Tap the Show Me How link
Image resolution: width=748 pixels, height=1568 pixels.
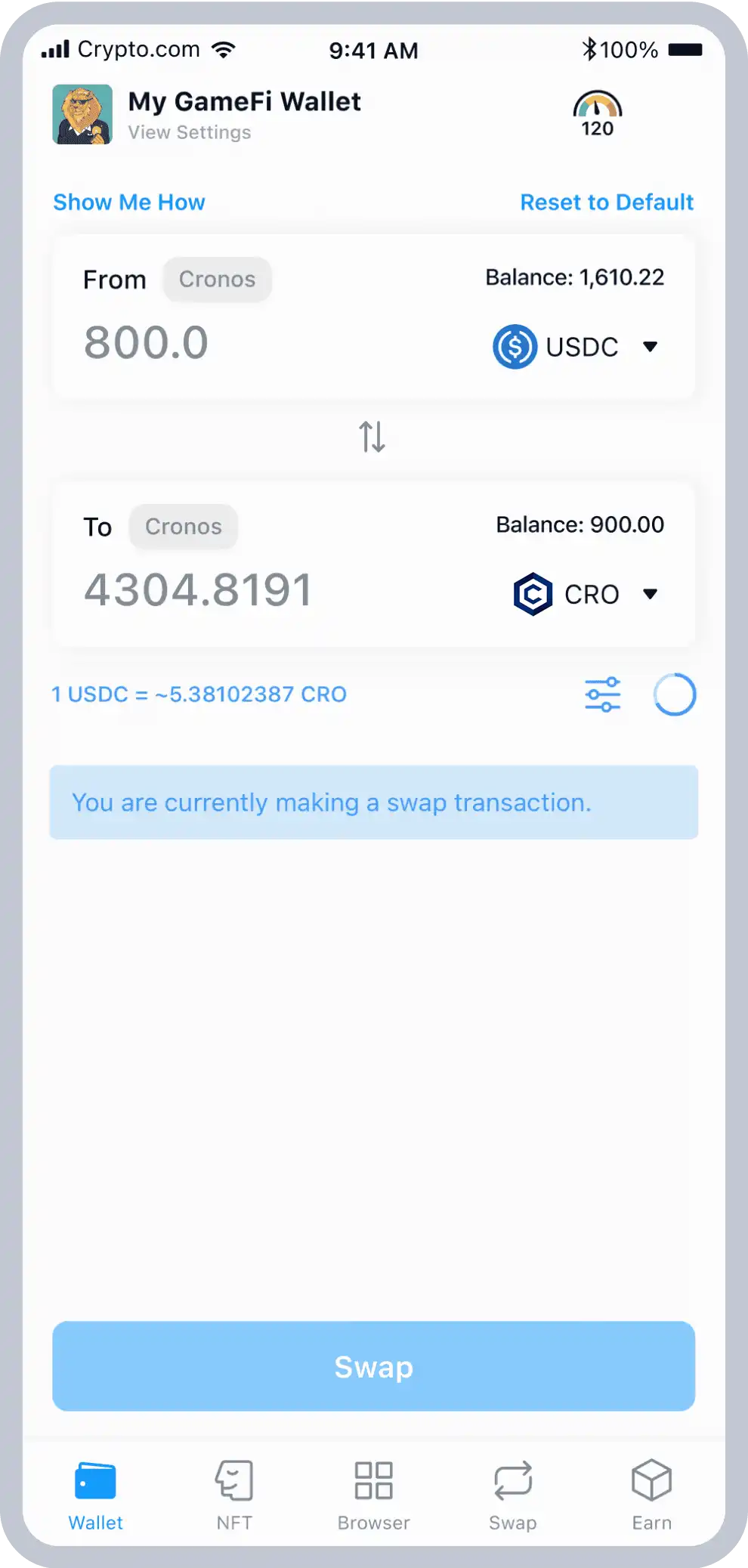129,203
